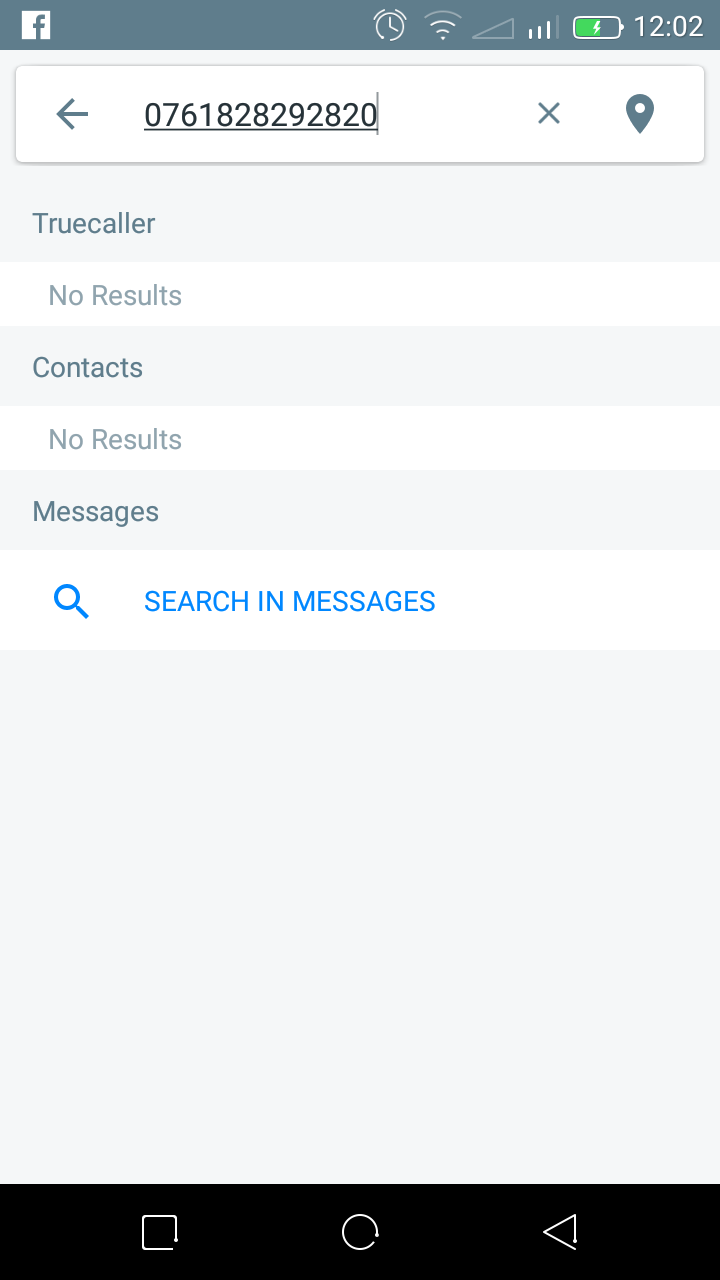The height and width of the screenshot is (1280, 720).
Task: Go back using the search bar arrow
Action: point(72,115)
